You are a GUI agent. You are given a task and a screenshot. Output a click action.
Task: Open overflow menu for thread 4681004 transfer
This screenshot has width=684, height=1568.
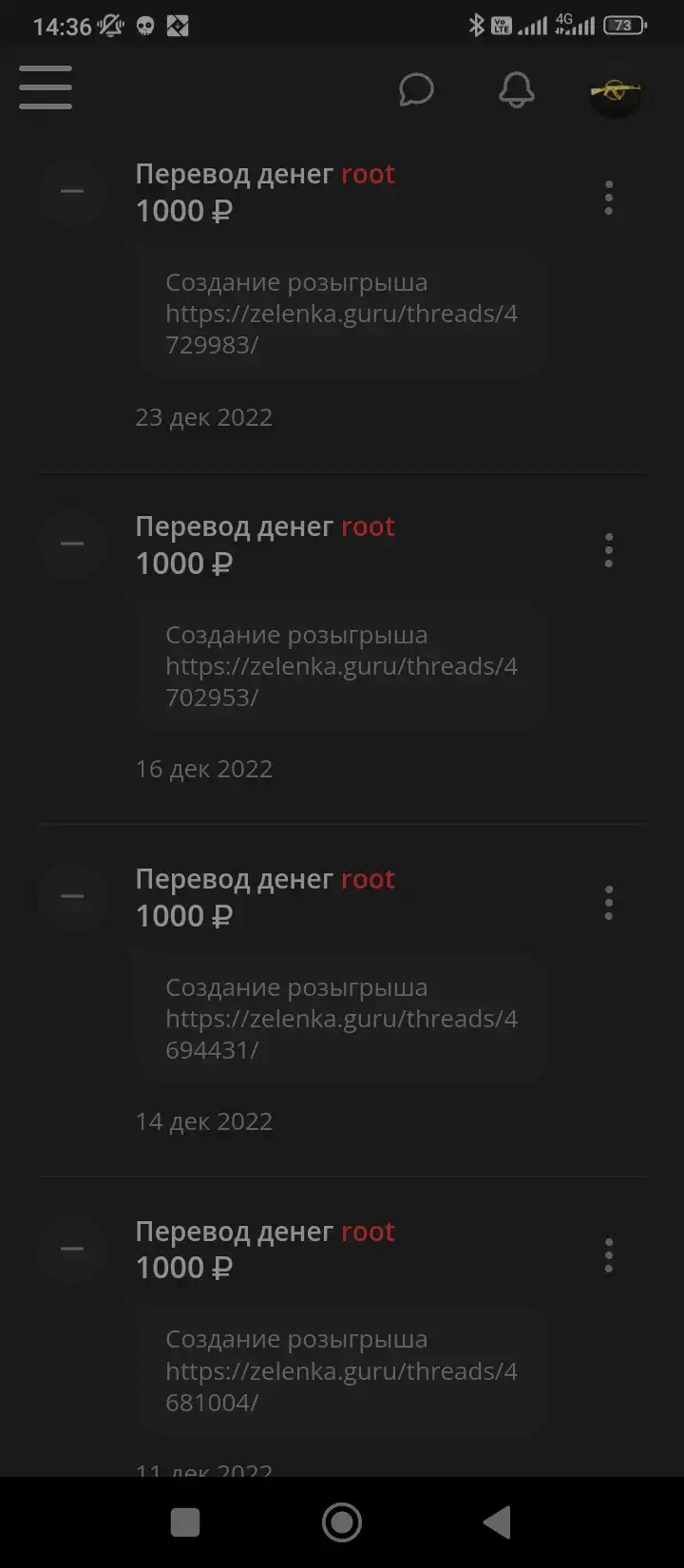(609, 1255)
